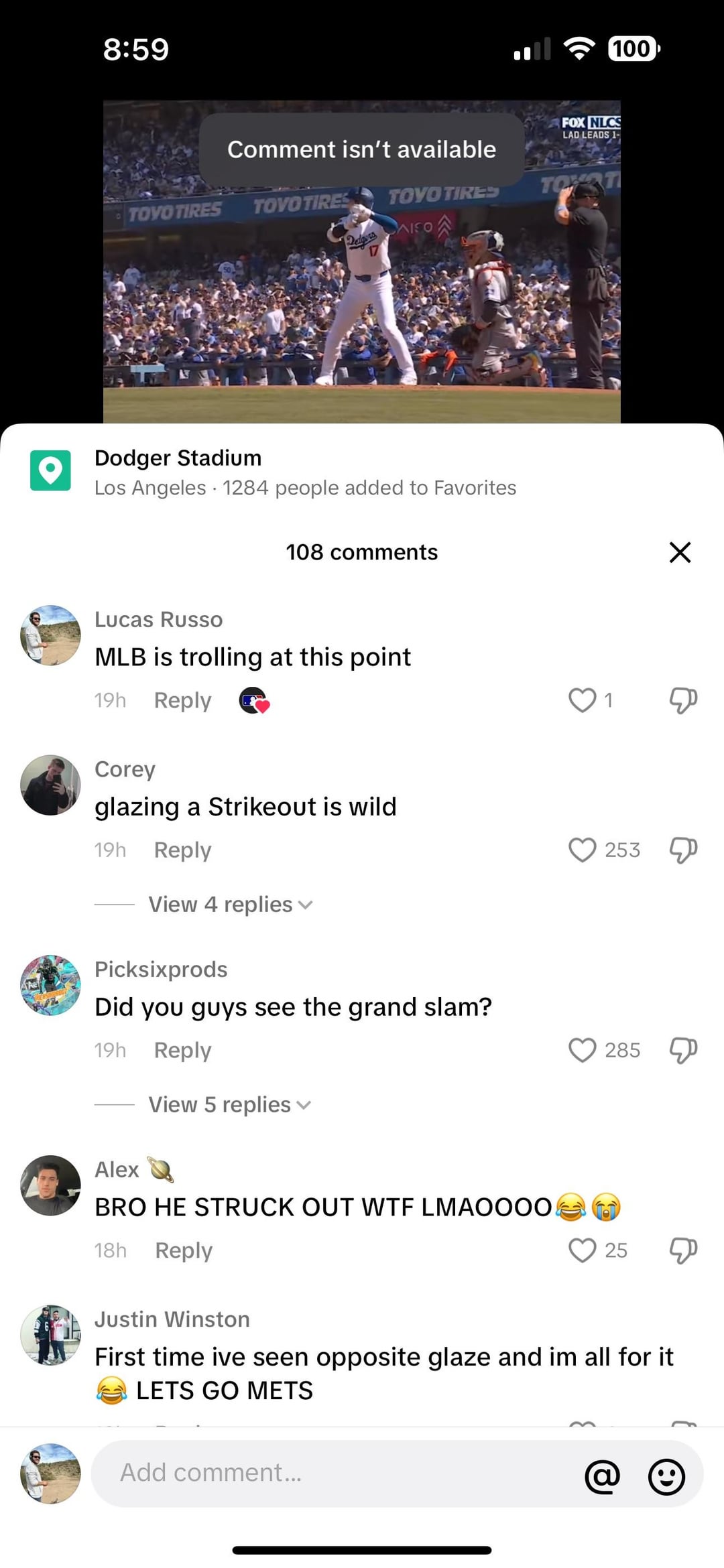Close the comments panel
Screen dimensions: 724x1568
click(680, 552)
